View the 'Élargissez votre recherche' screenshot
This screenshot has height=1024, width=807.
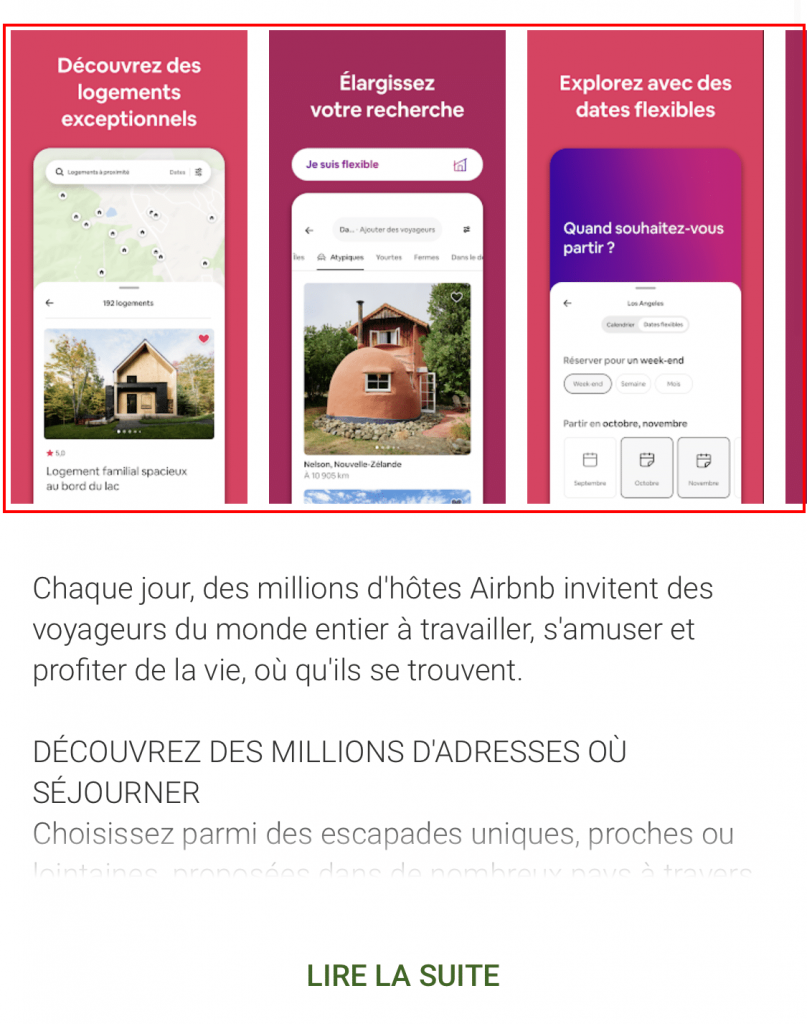[387, 267]
